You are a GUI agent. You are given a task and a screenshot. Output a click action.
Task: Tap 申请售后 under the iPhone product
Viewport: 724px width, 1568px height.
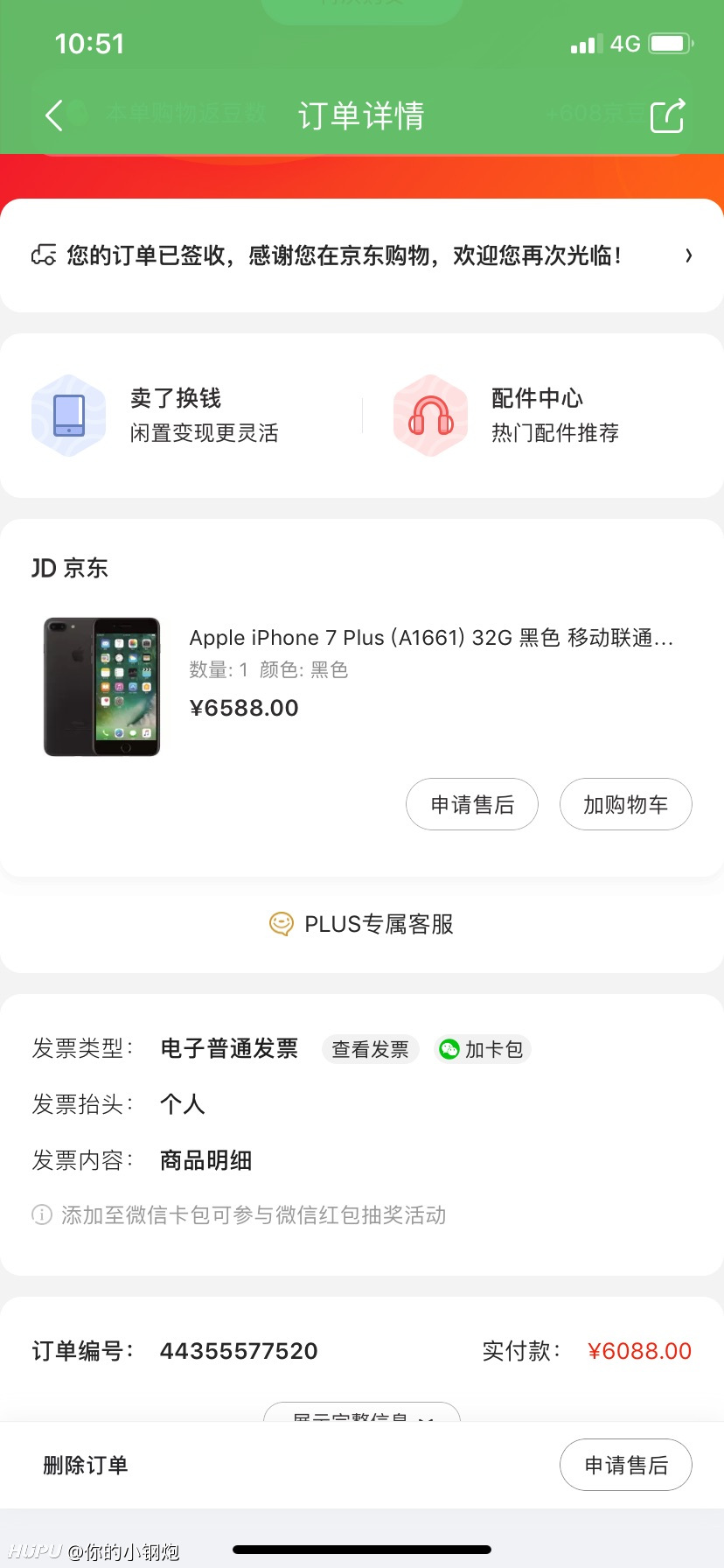[x=472, y=804]
